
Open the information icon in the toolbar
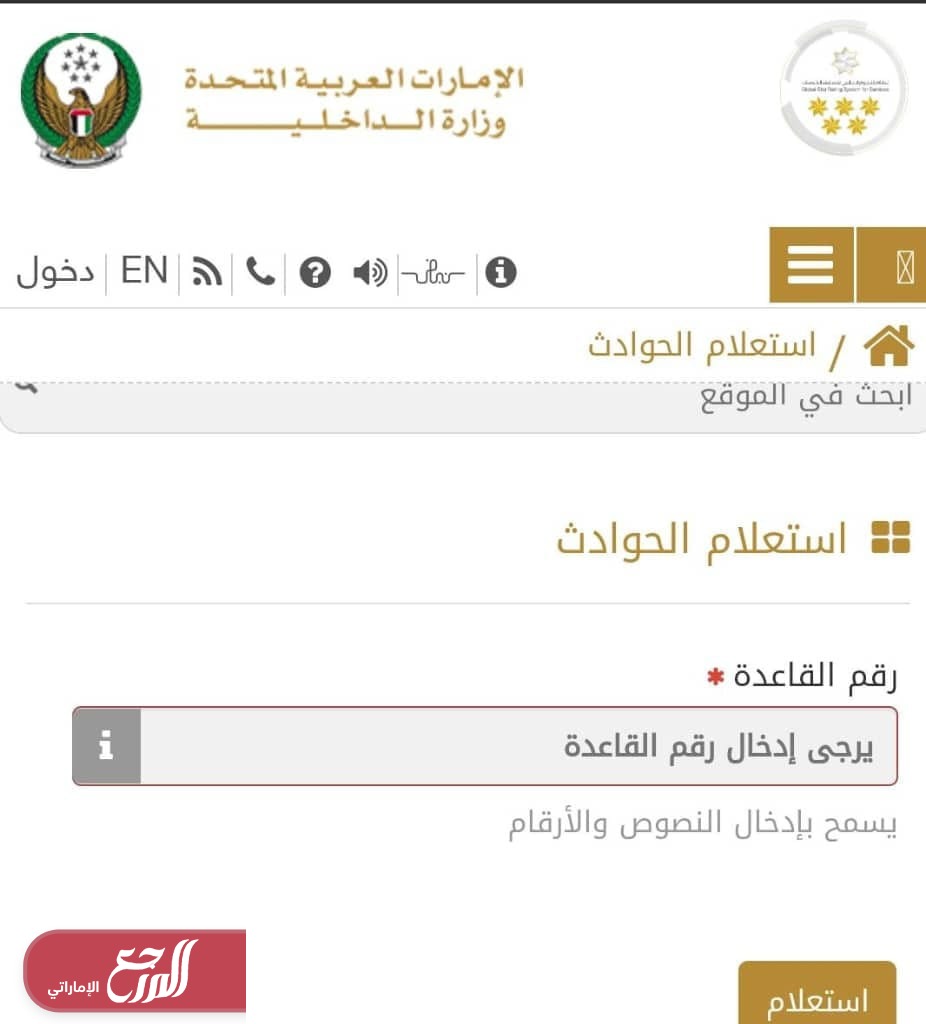click(x=501, y=272)
